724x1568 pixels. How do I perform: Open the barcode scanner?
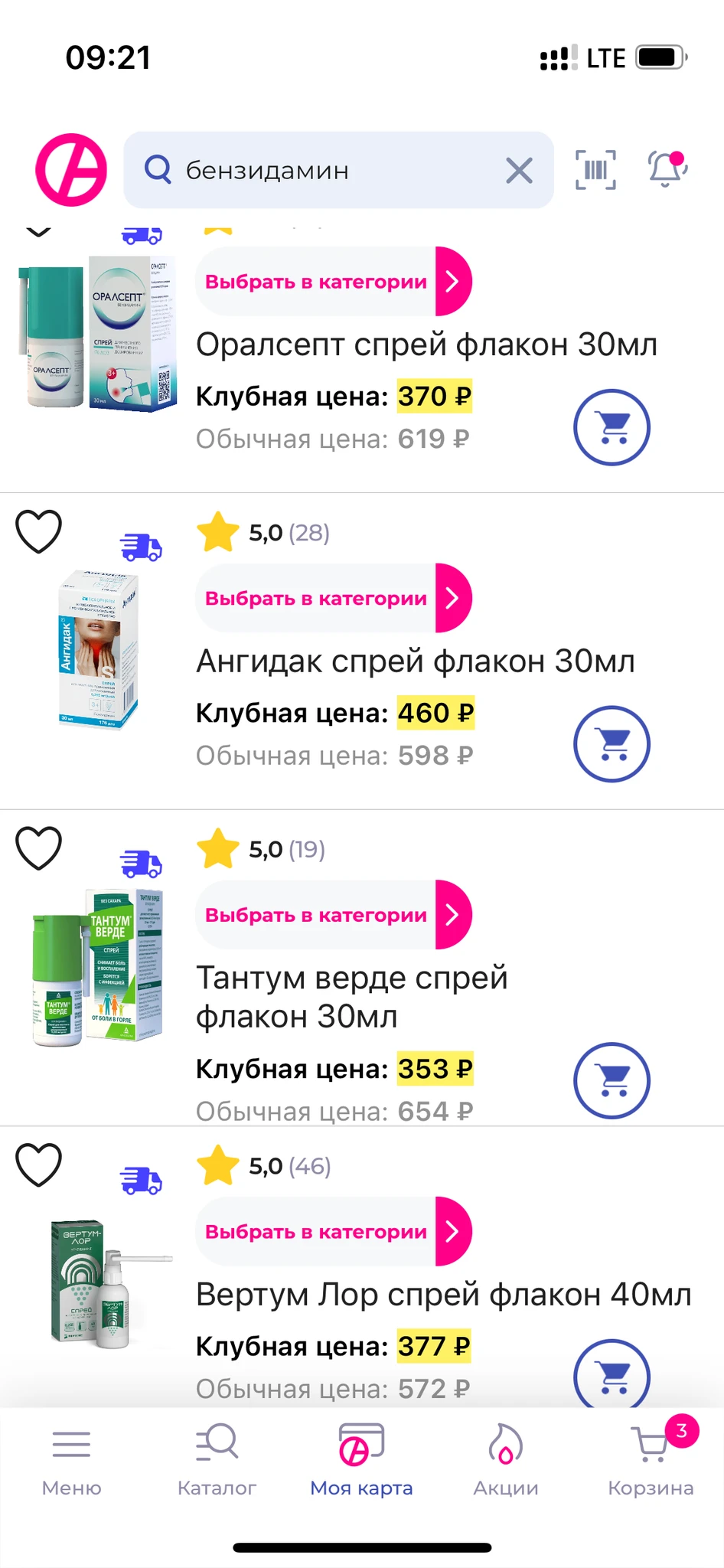(595, 169)
